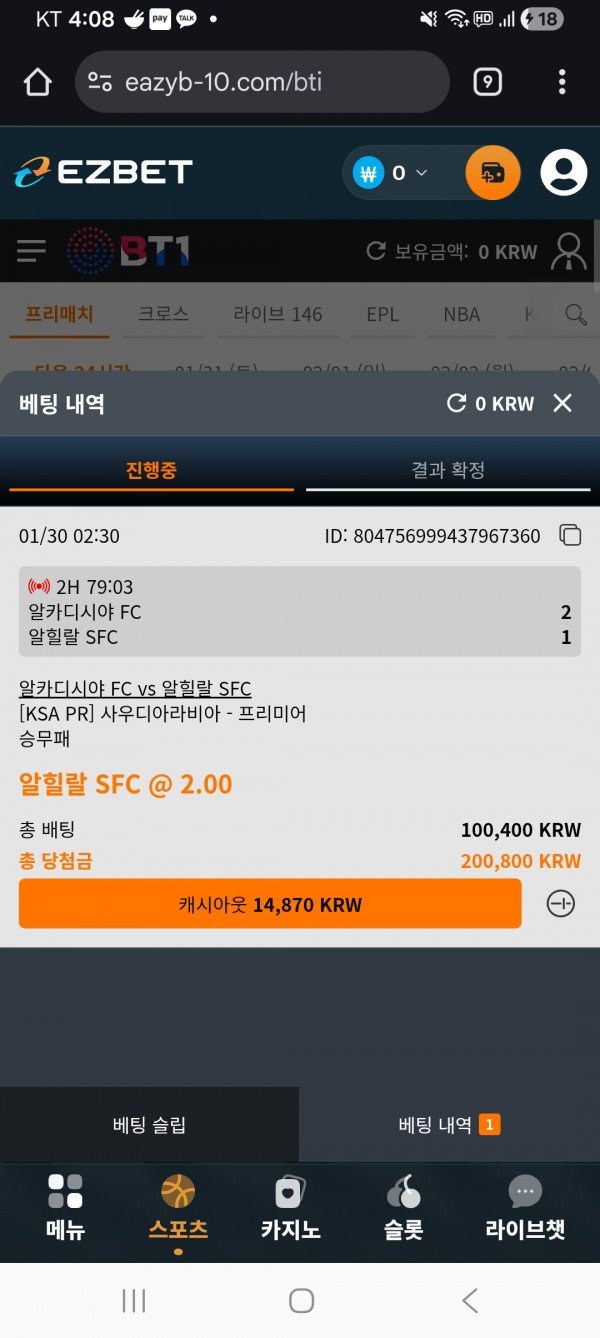The image size is (600, 1338).
Task: Open browser tab switcher
Action: 487,82
